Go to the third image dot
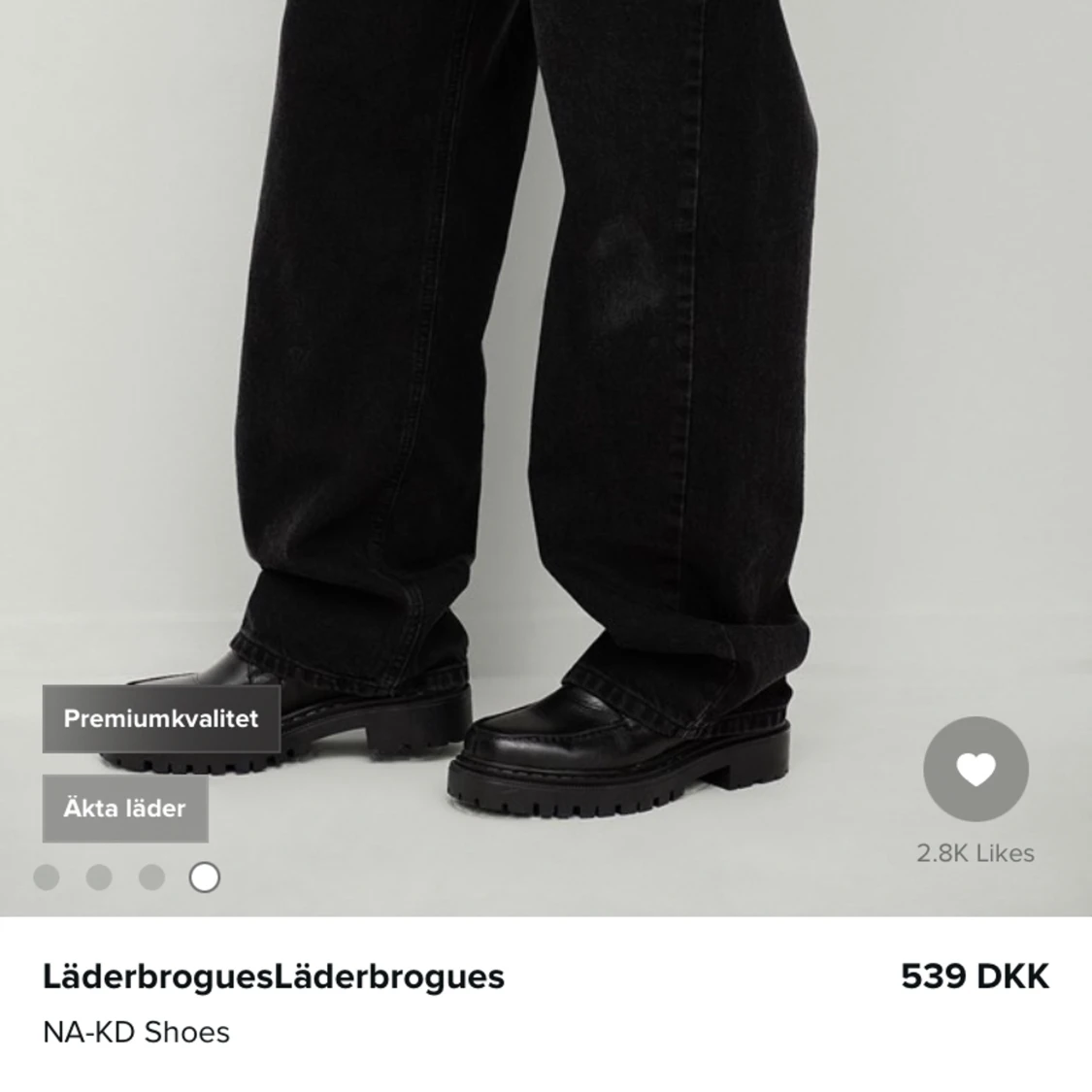 coord(151,877)
